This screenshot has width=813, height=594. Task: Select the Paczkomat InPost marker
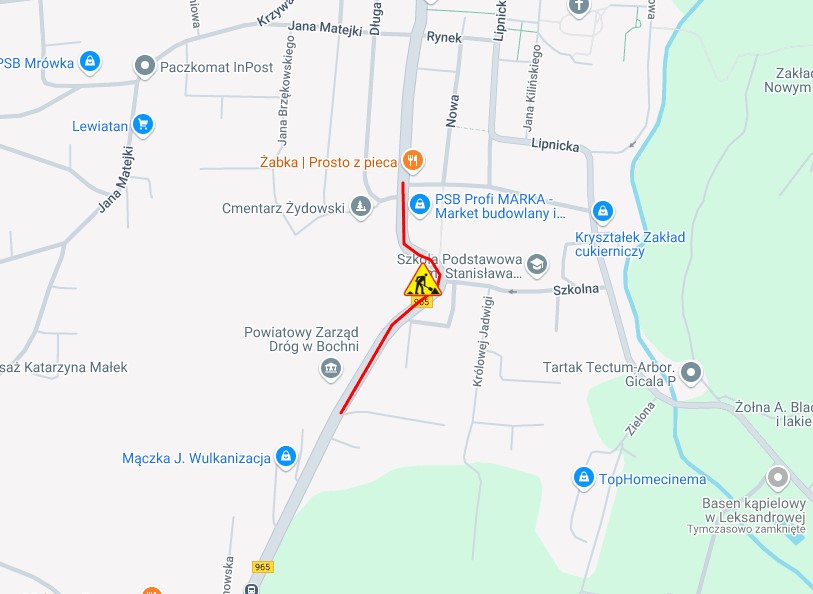click(145, 67)
